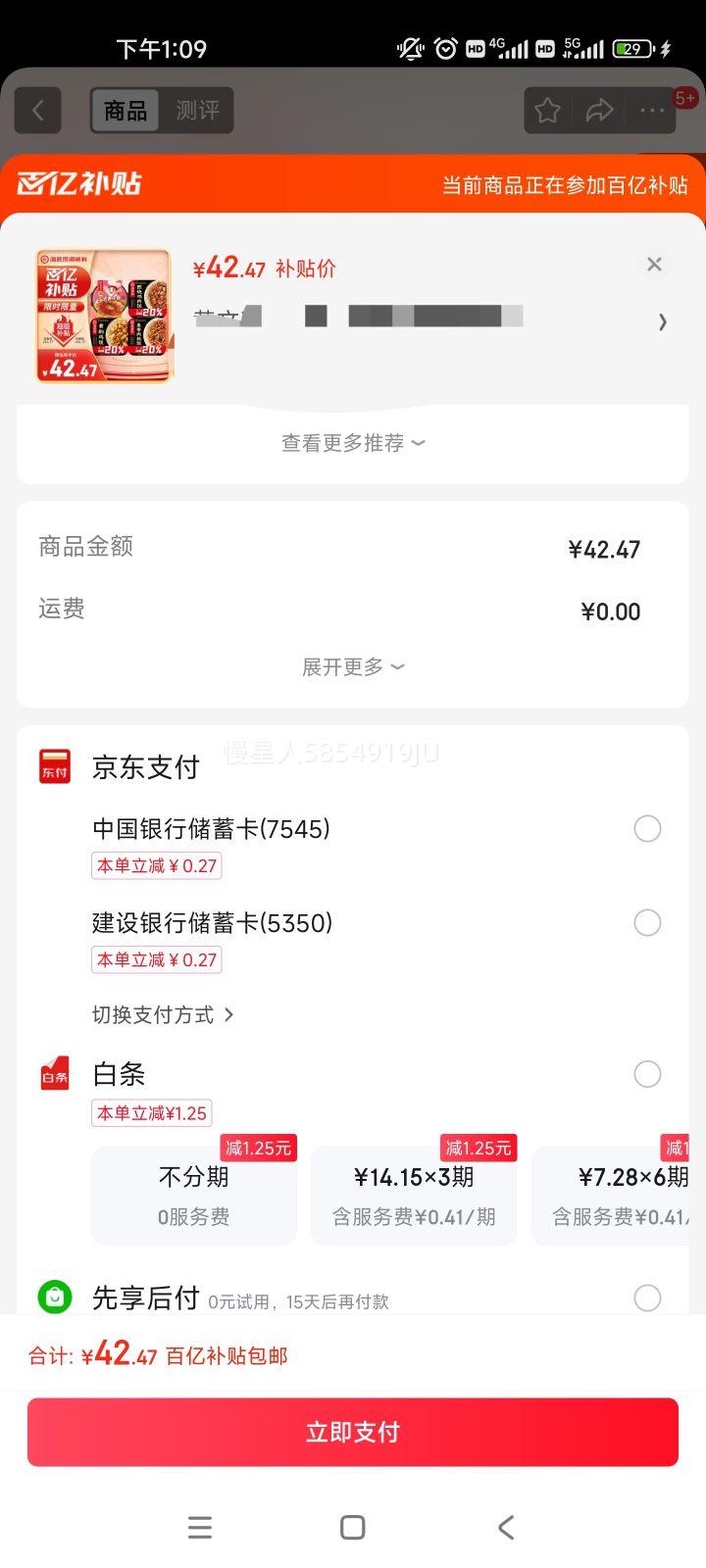The image size is (706, 1568).
Task: Open 切换支付方式 to switch payment method
Action: pos(163,1014)
